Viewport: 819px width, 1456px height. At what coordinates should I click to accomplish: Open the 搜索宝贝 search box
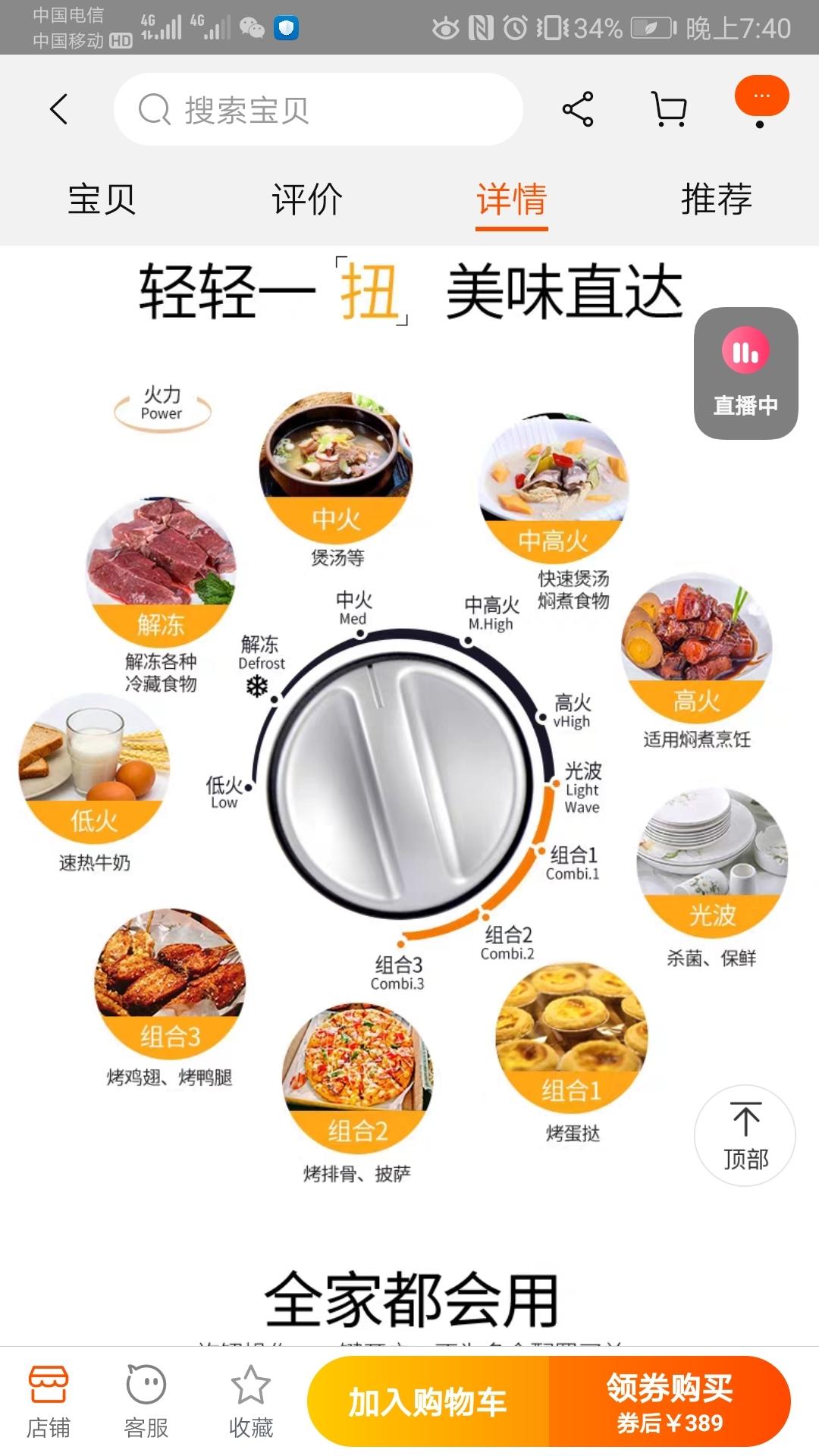point(318,110)
